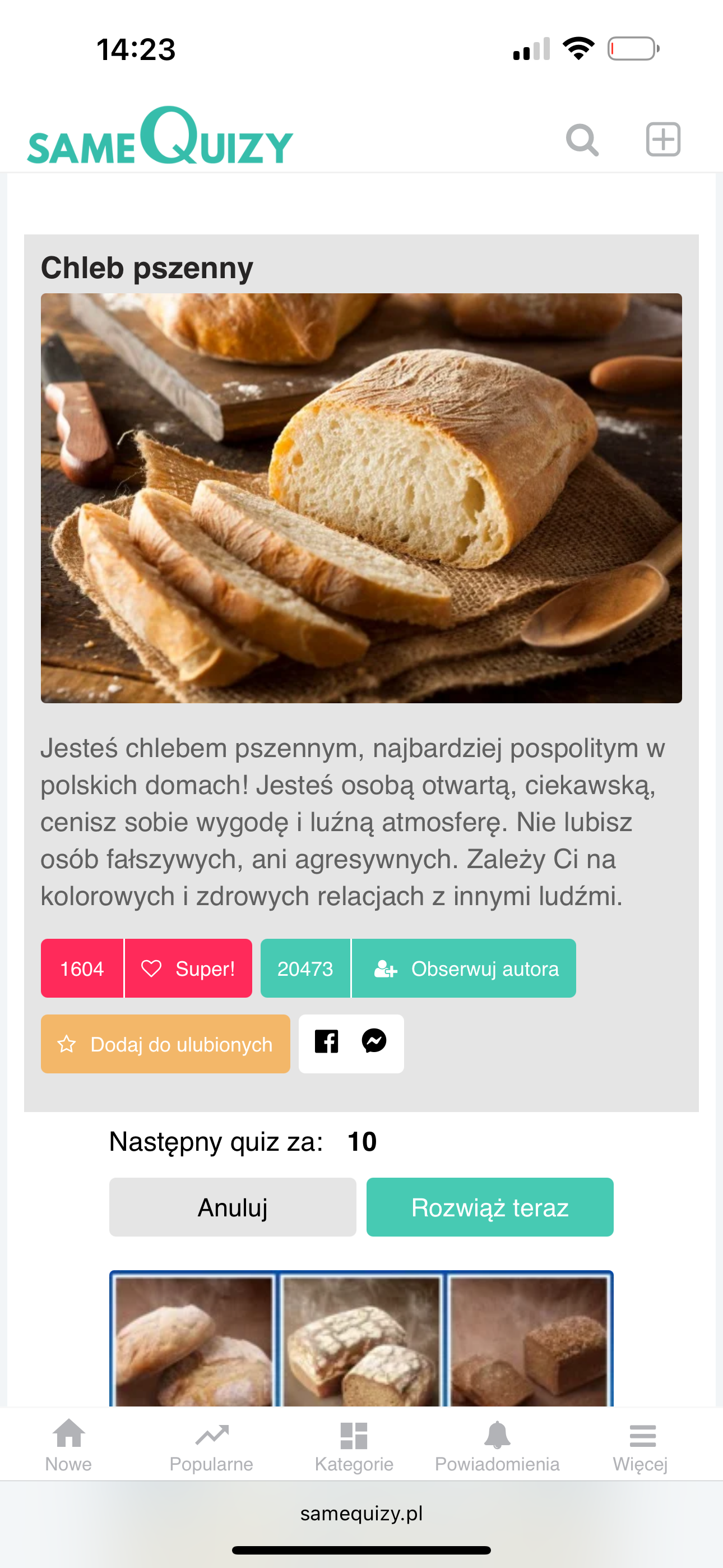The width and height of the screenshot is (723, 1568).
Task: Go to the SameQuizy logo homepage
Action: (x=160, y=135)
